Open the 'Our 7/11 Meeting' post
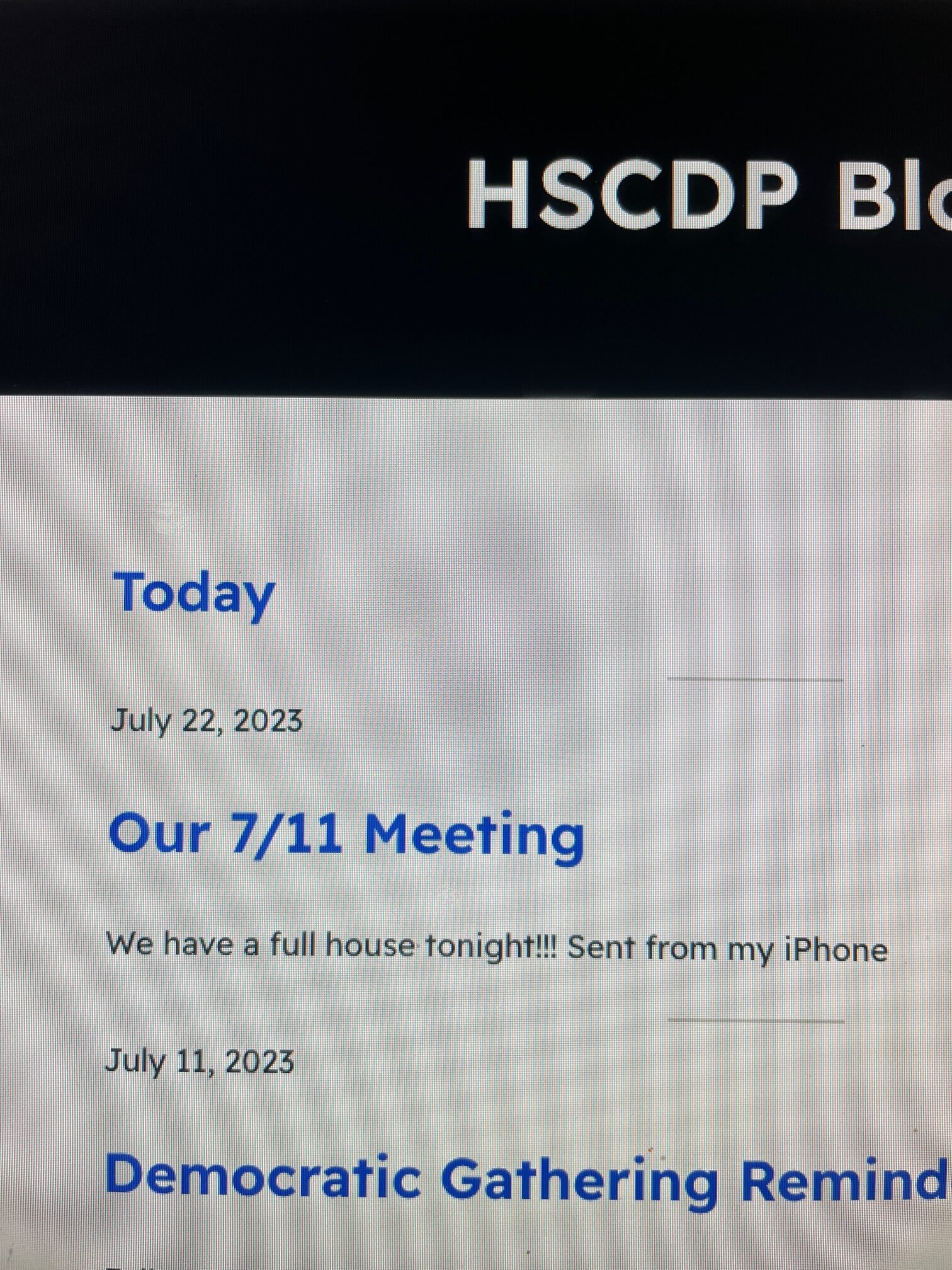This screenshot has width=952, height=1270. [346, 834]
